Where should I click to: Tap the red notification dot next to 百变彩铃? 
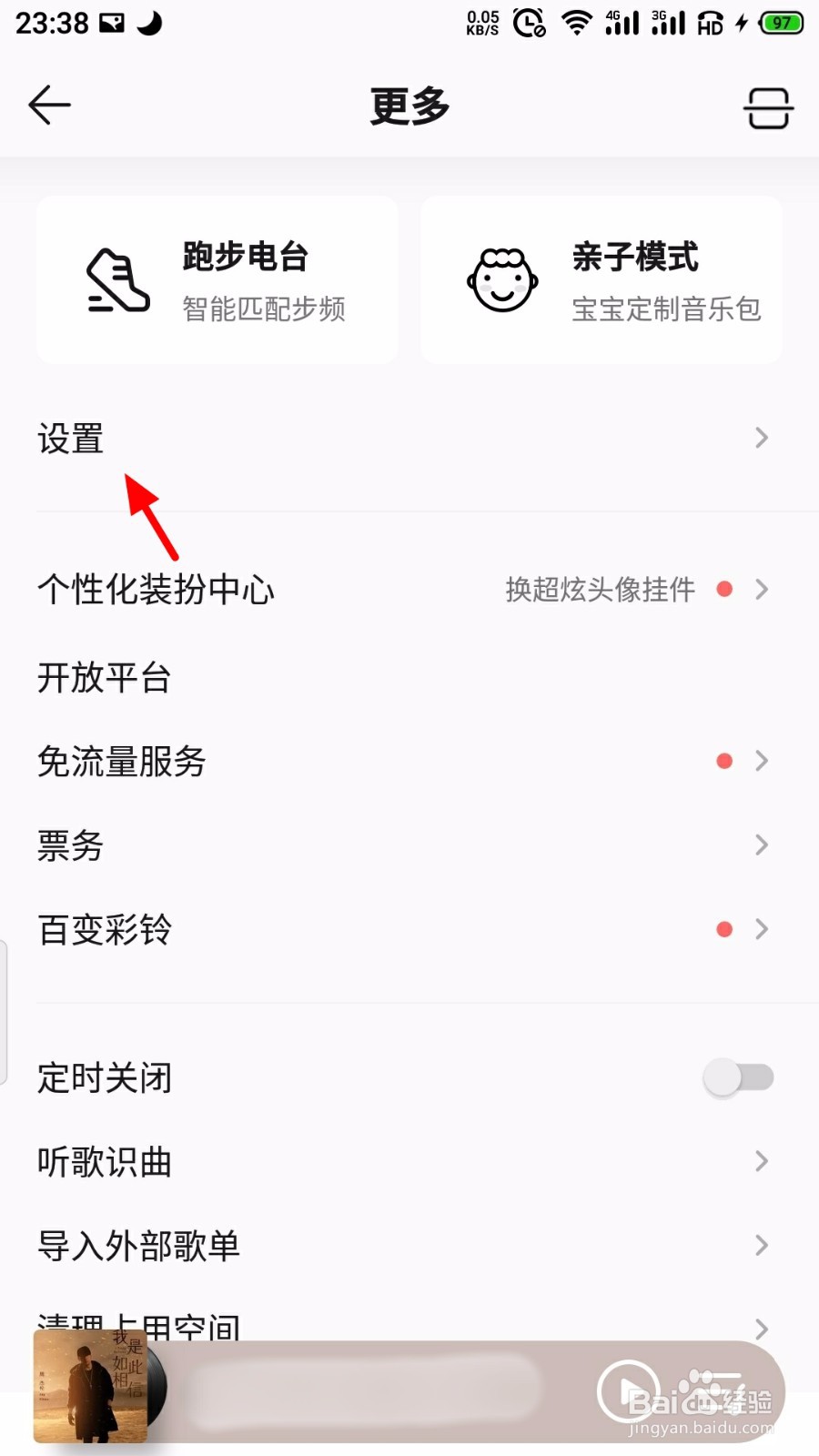coord(724,929)
